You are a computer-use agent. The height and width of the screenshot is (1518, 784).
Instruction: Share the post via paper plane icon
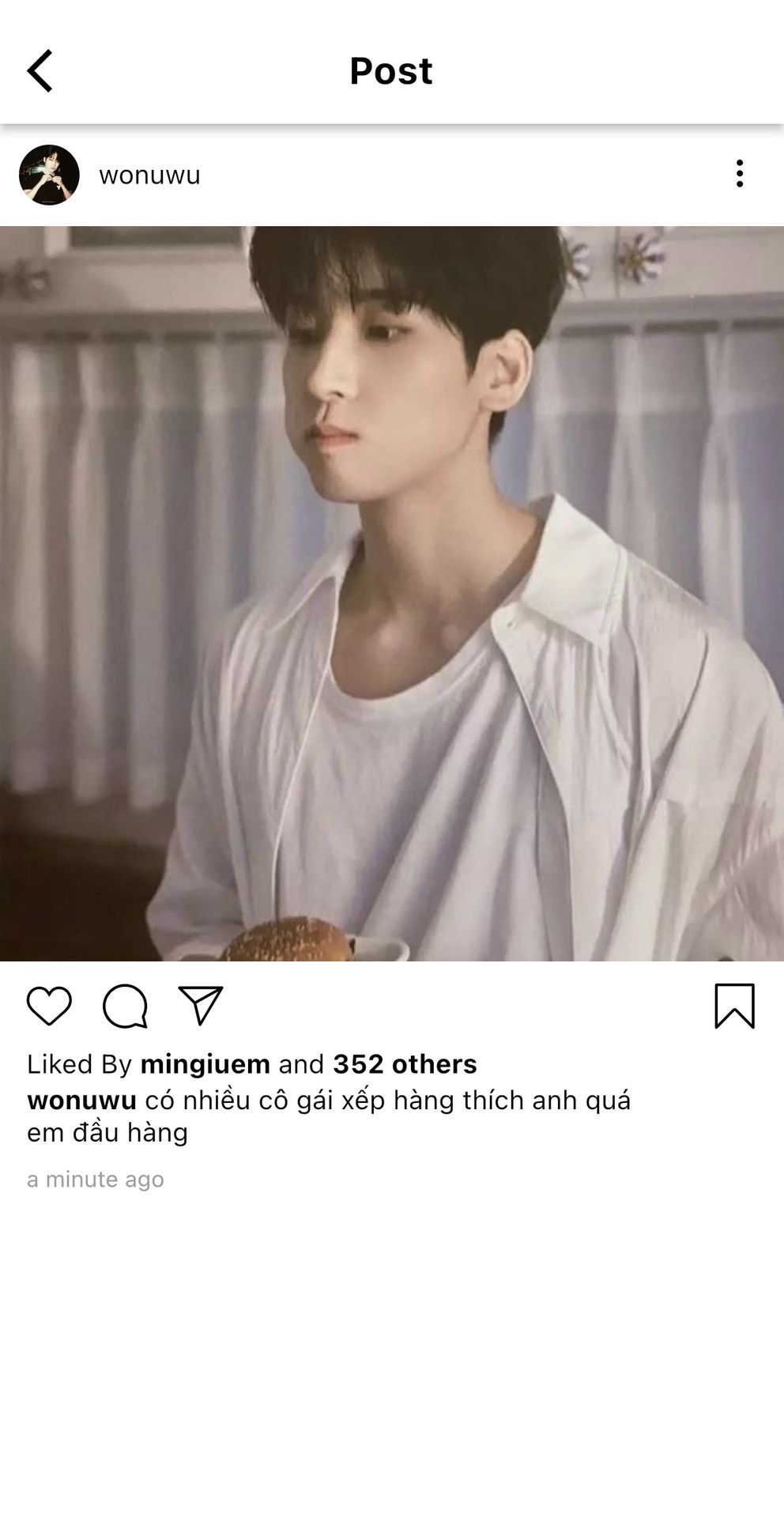point(201,1006)
